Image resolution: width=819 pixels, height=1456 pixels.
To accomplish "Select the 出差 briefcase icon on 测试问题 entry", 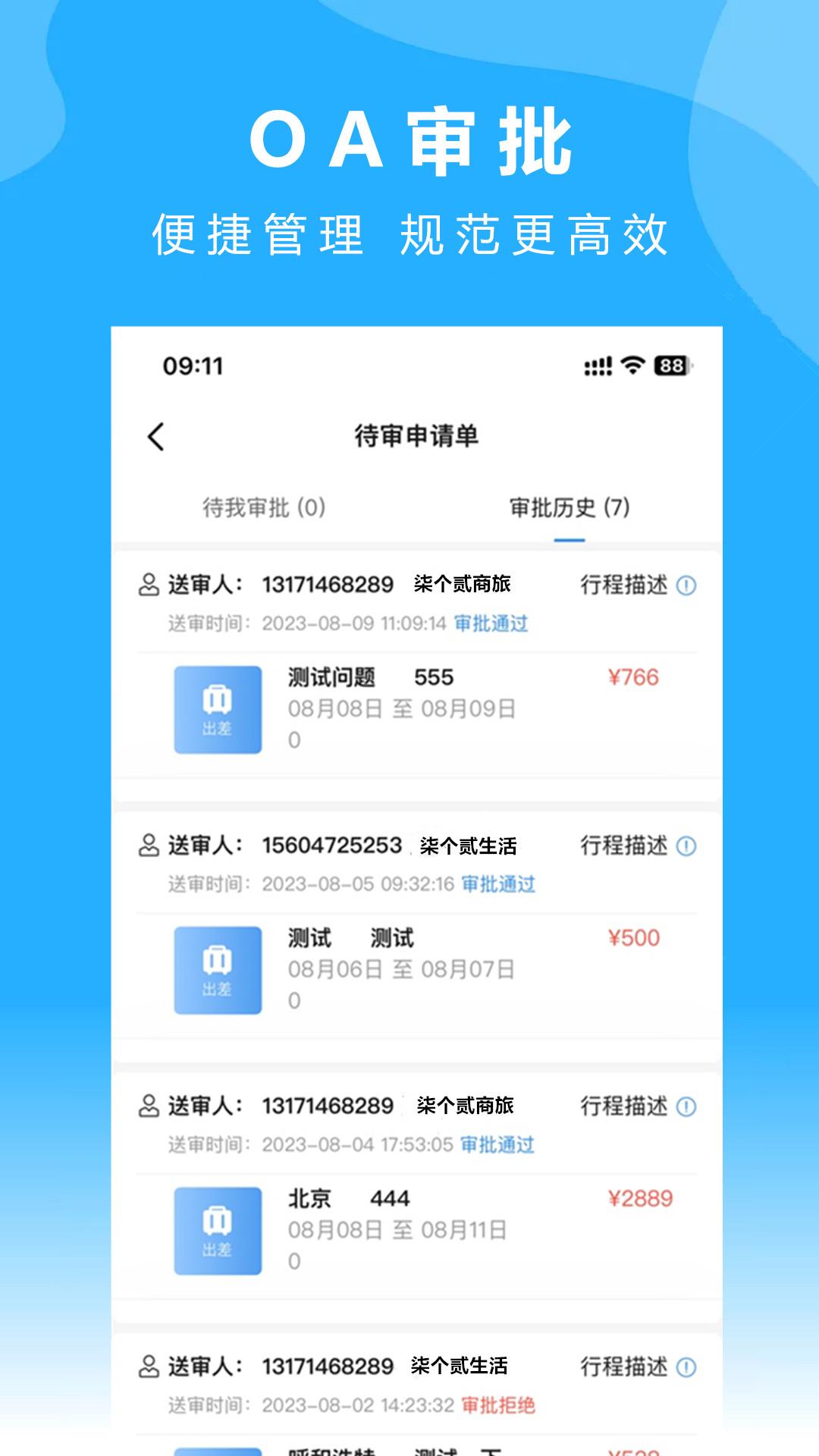I will [218, 708].
